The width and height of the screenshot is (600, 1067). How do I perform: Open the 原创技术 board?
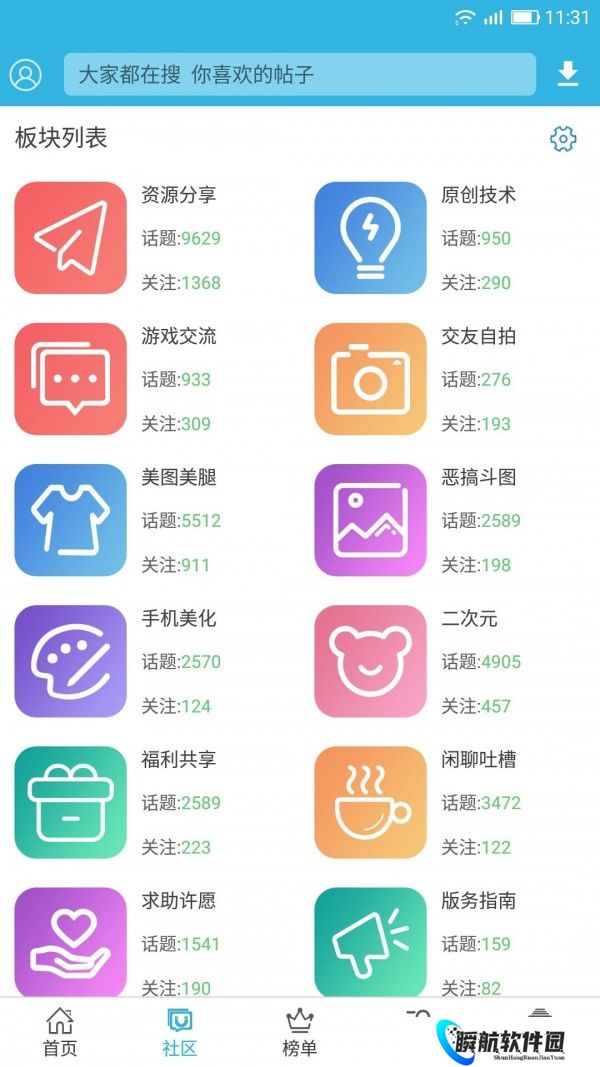pyautogui.click(x=370, y=238)
